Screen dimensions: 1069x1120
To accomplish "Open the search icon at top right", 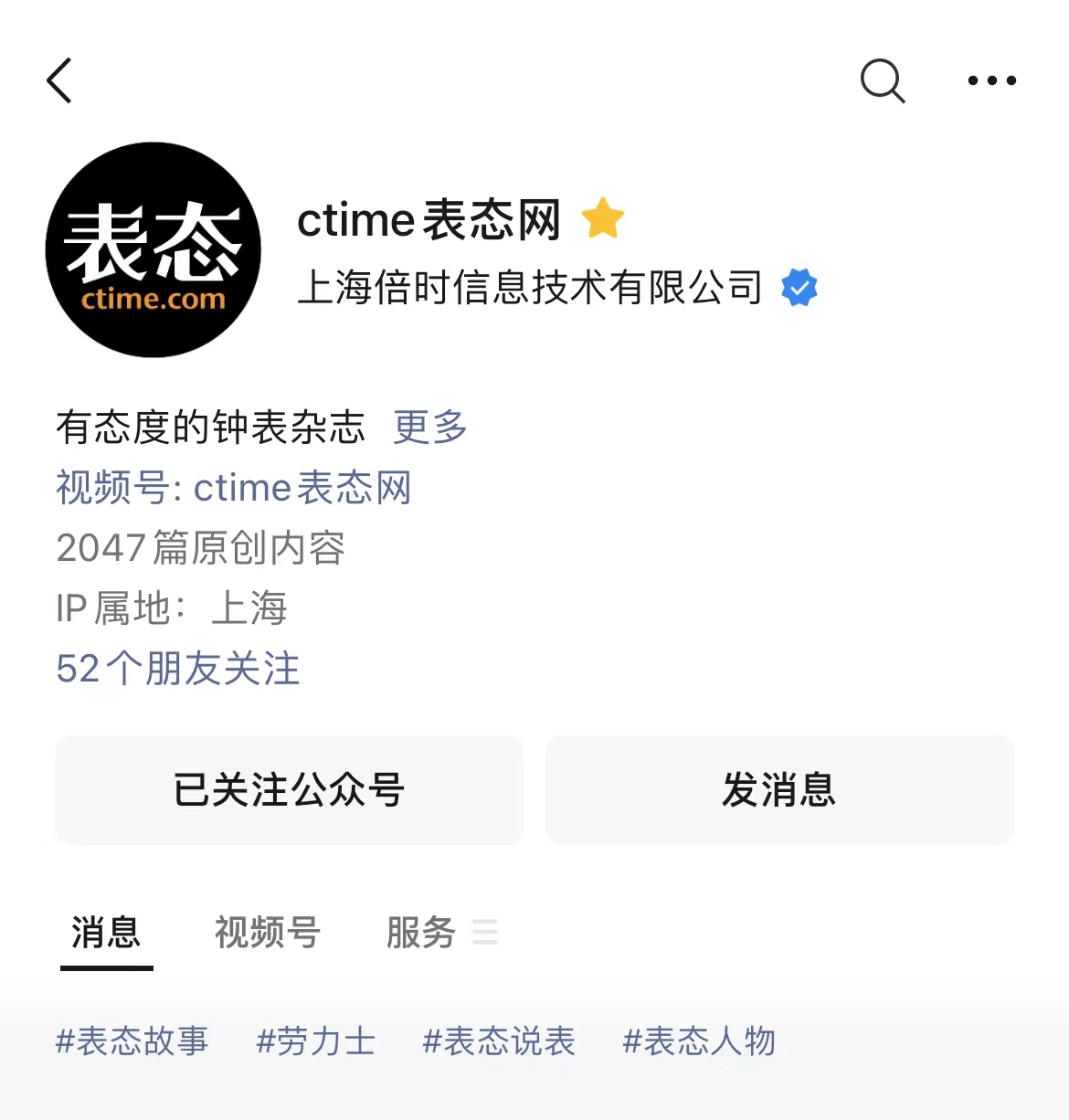I will click(x=883, y=80).
